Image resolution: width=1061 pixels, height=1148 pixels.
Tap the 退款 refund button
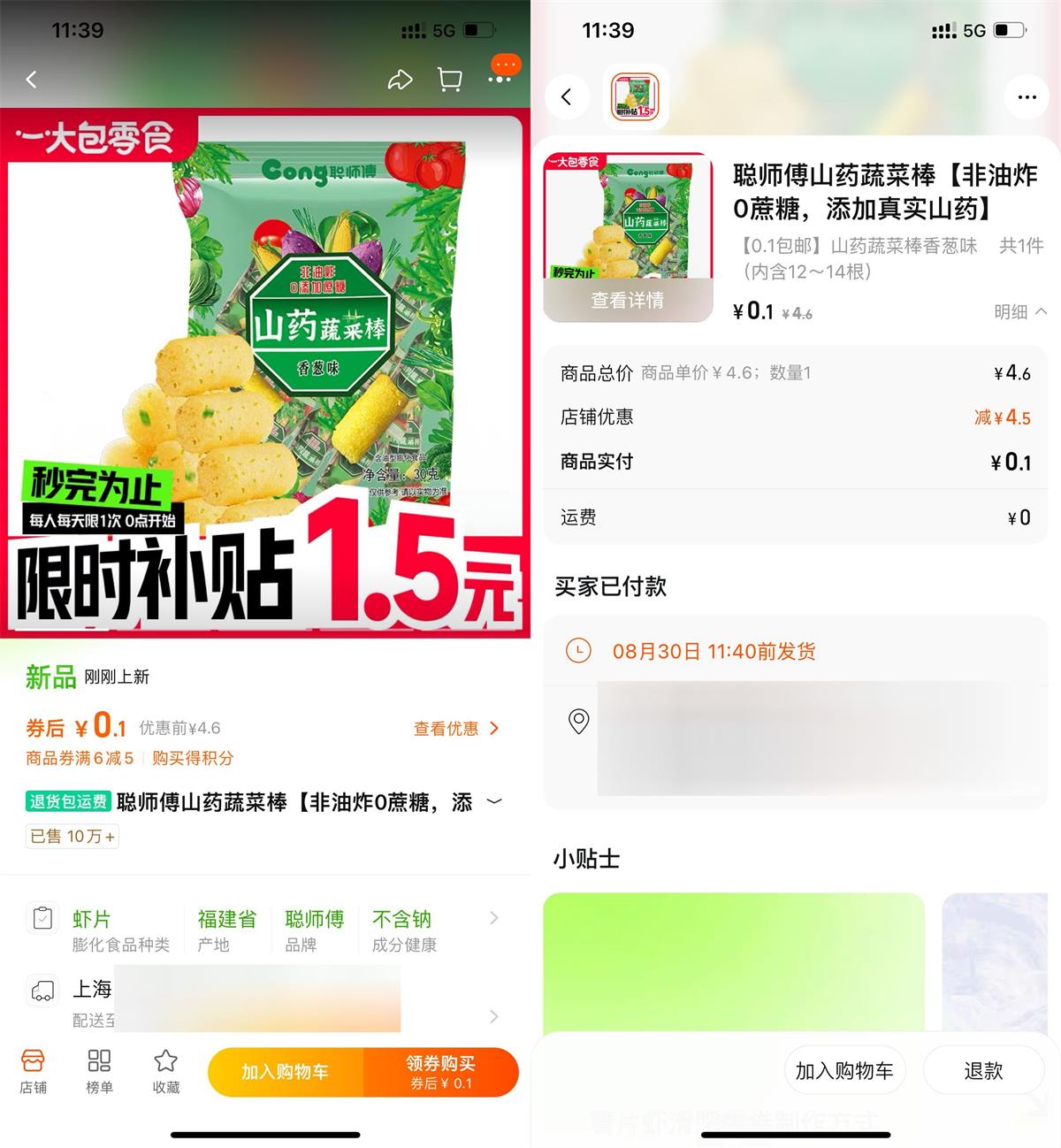pyautogui.click(x=981, y=1070)
